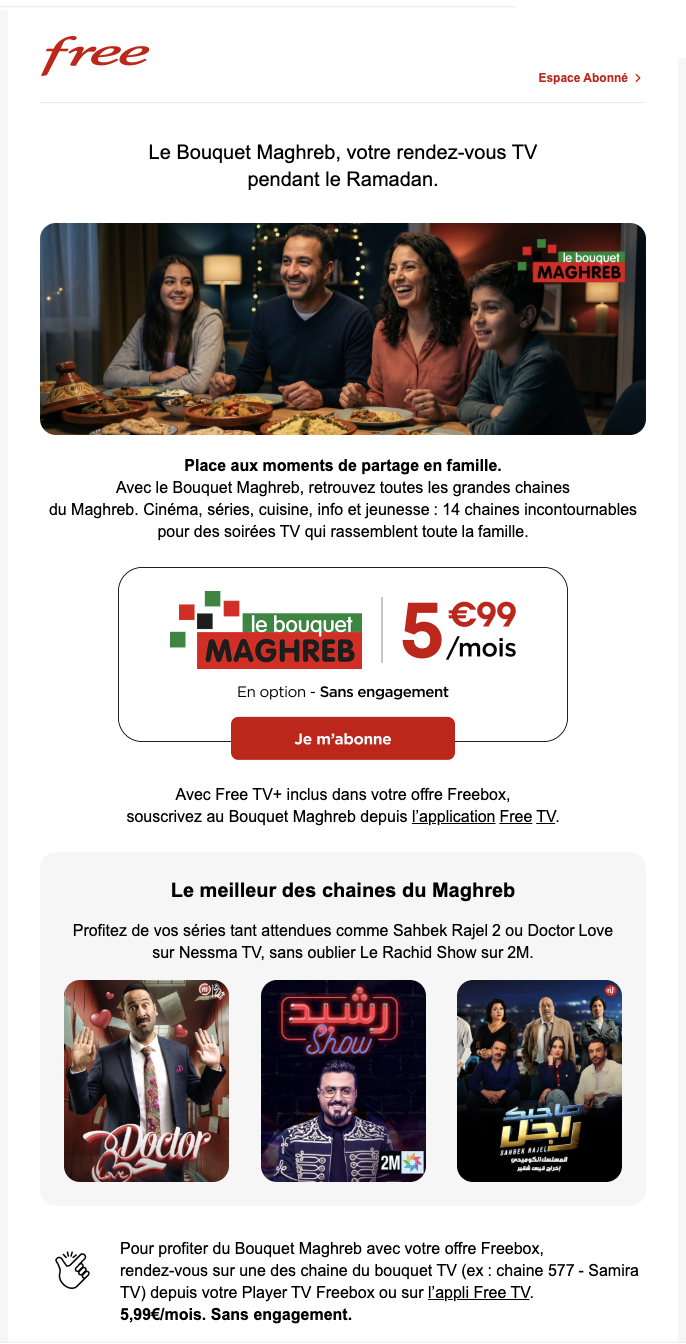The width and height of the screenshot is (686, 1344).
Task: Open the l'application Free TV link
Action: [484, 816]
